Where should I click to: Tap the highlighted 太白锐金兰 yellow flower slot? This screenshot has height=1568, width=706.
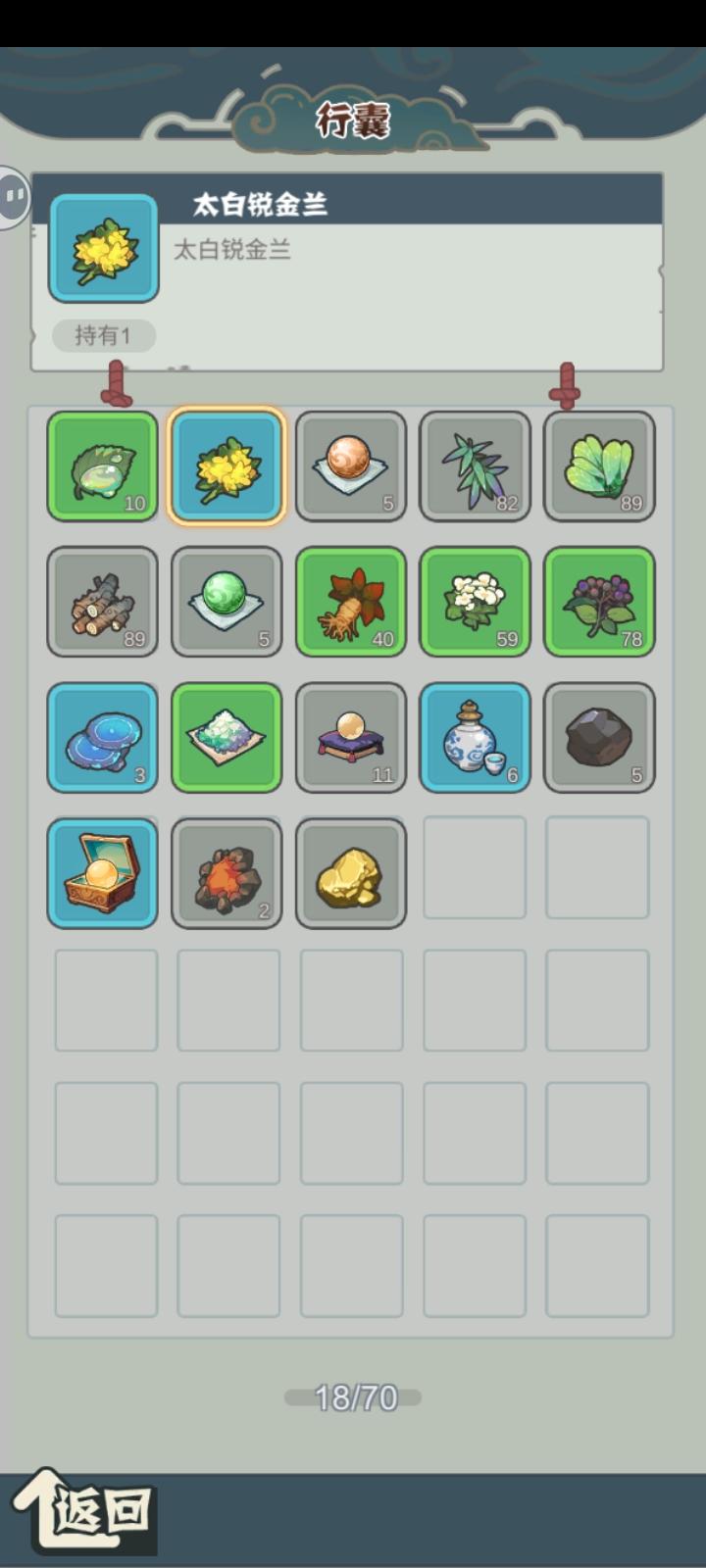[227, 465]
